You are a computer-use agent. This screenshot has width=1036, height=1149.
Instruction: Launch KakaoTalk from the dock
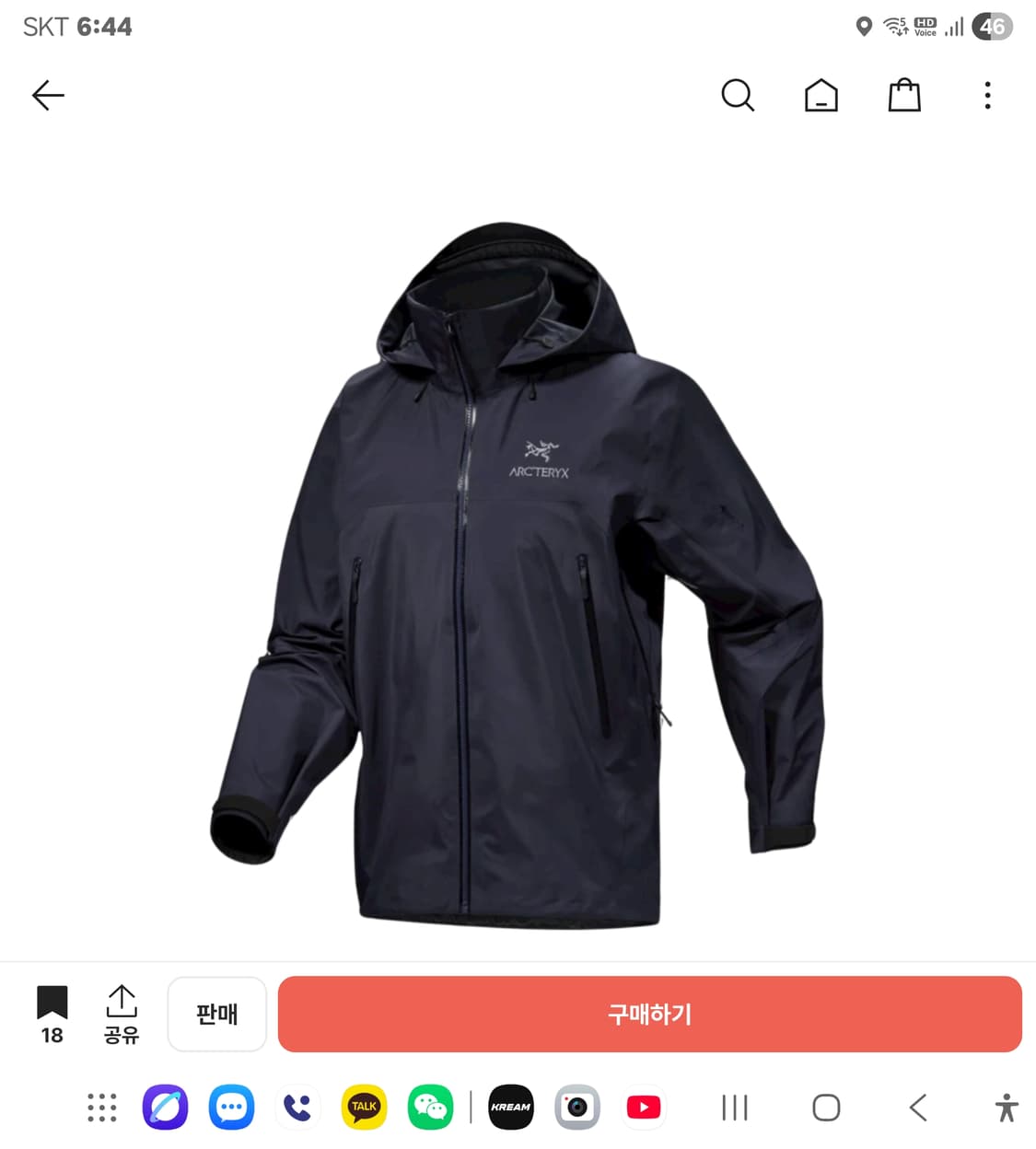point(364,1107)
